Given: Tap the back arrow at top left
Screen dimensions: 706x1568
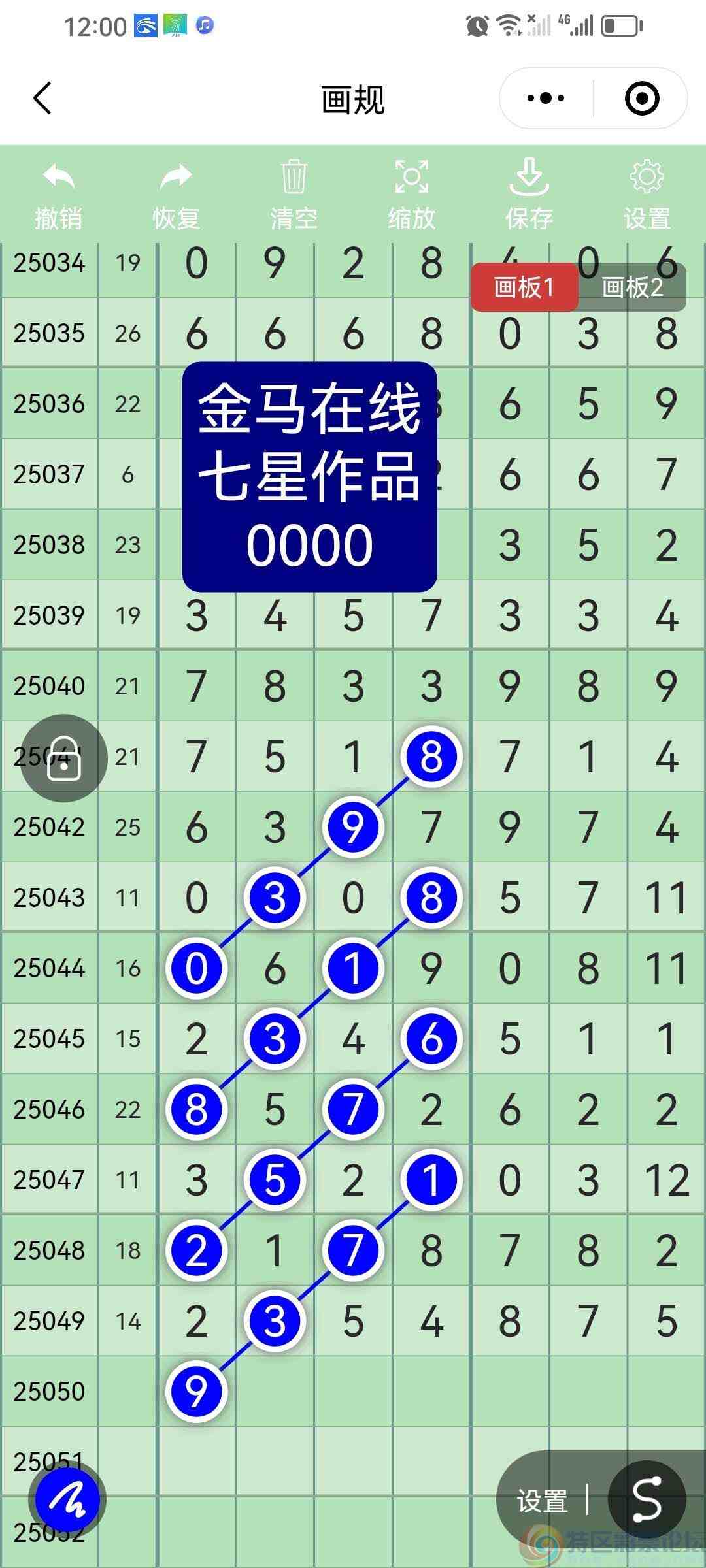Looking at the screenshot, I should pyautogui.click(x=41, y=99).
